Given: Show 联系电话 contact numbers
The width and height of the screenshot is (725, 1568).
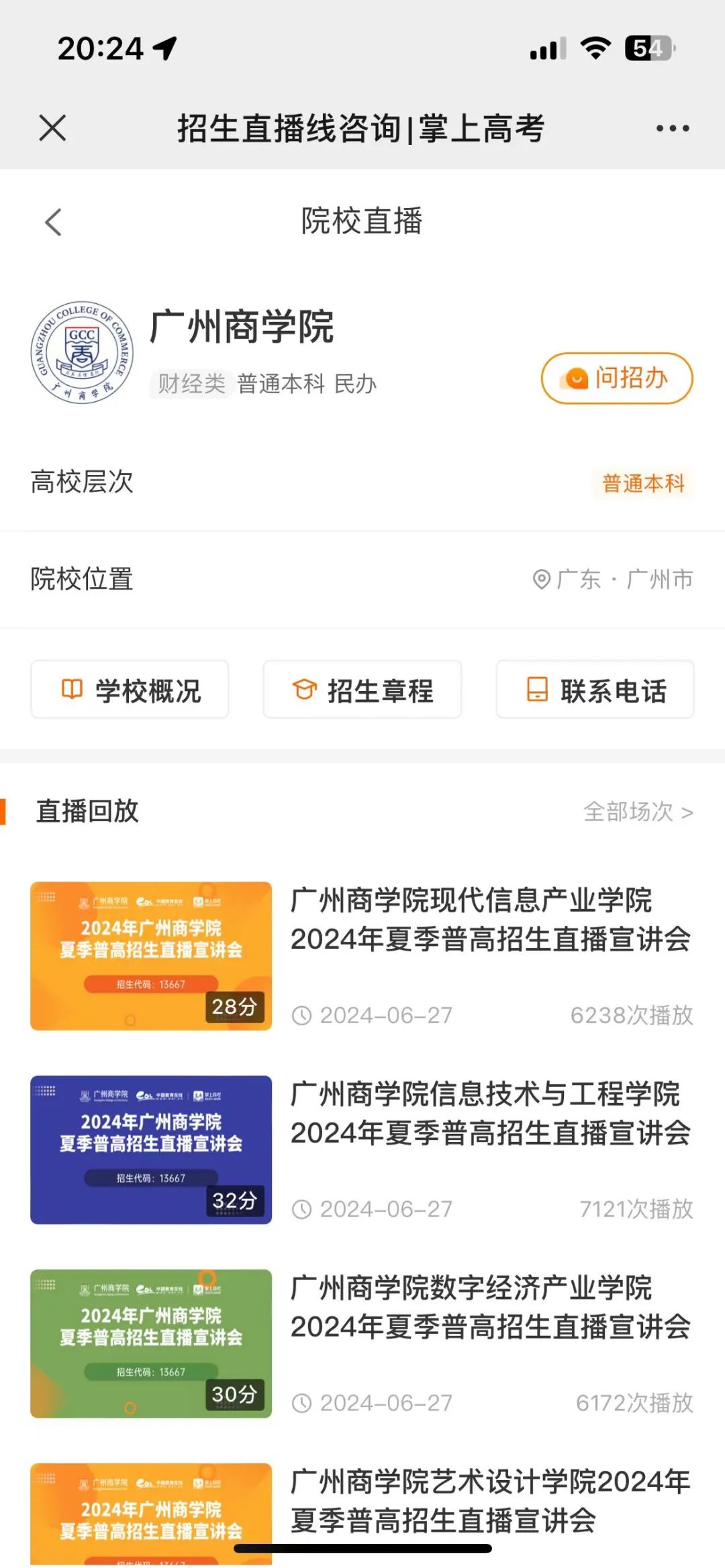Looking at the screenshot, I should (595, 690).
